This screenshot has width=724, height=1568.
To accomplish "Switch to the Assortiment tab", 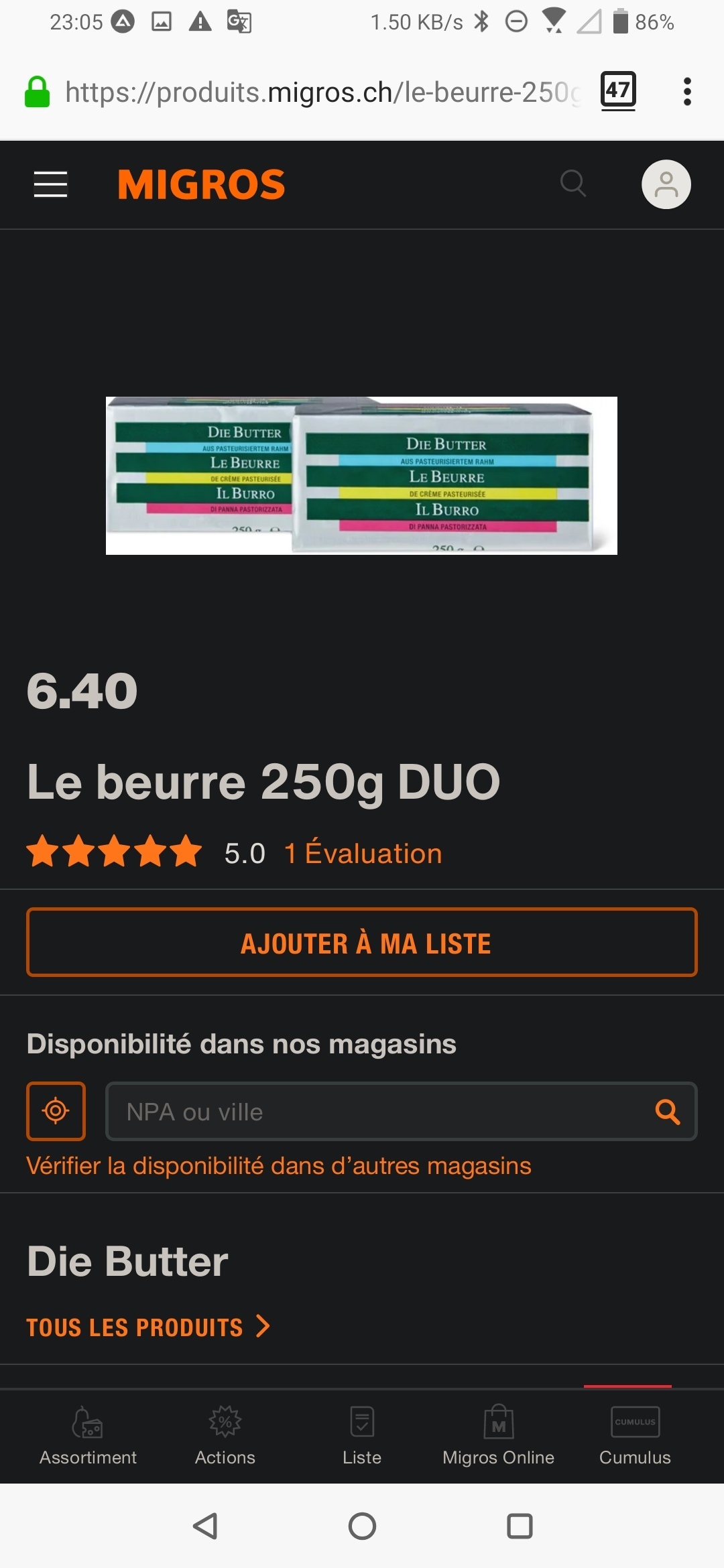I will (x=88, y=1436).
